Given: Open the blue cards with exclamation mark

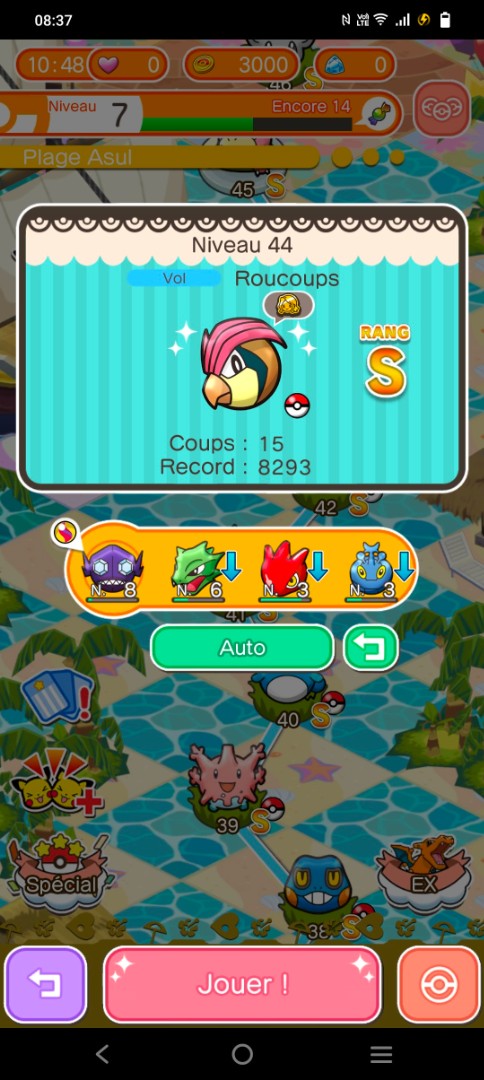Looking at the screenshot, I should [58, 697].
